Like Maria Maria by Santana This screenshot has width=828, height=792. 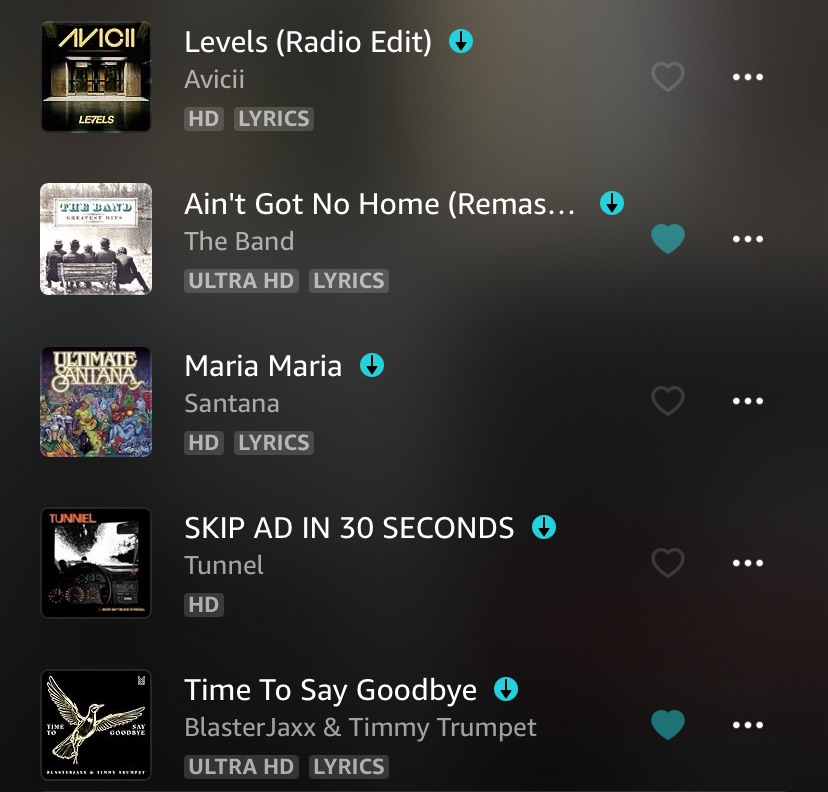click(667, 401)
